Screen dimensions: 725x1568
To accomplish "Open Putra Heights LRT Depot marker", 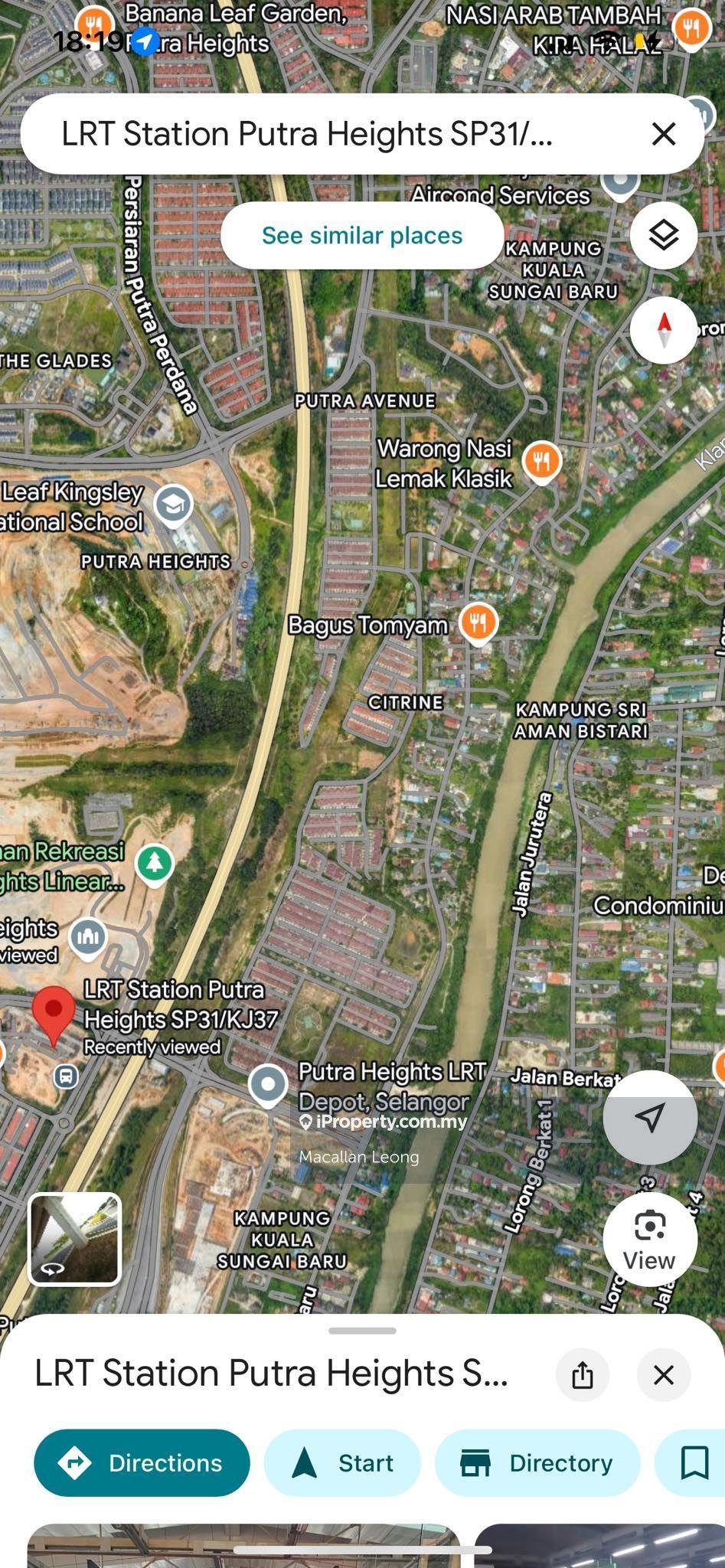I will pyautogui.click(x=268, y=1084).
